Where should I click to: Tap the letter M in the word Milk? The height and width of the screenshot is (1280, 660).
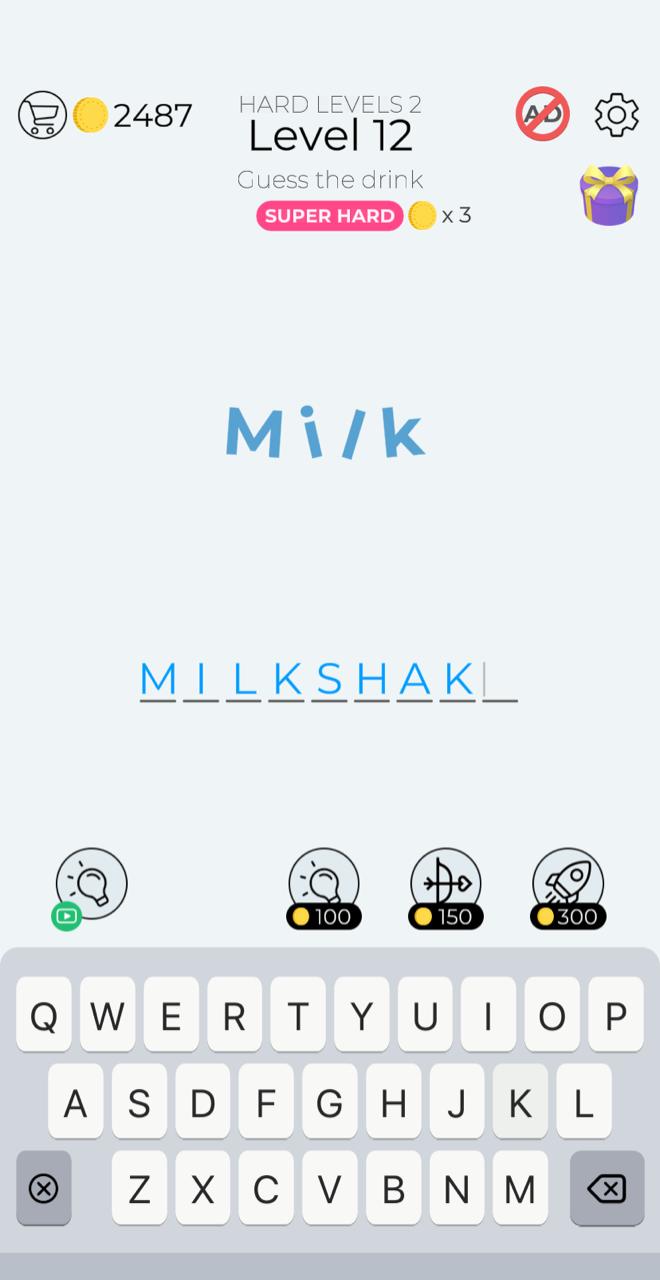(255, 433)
